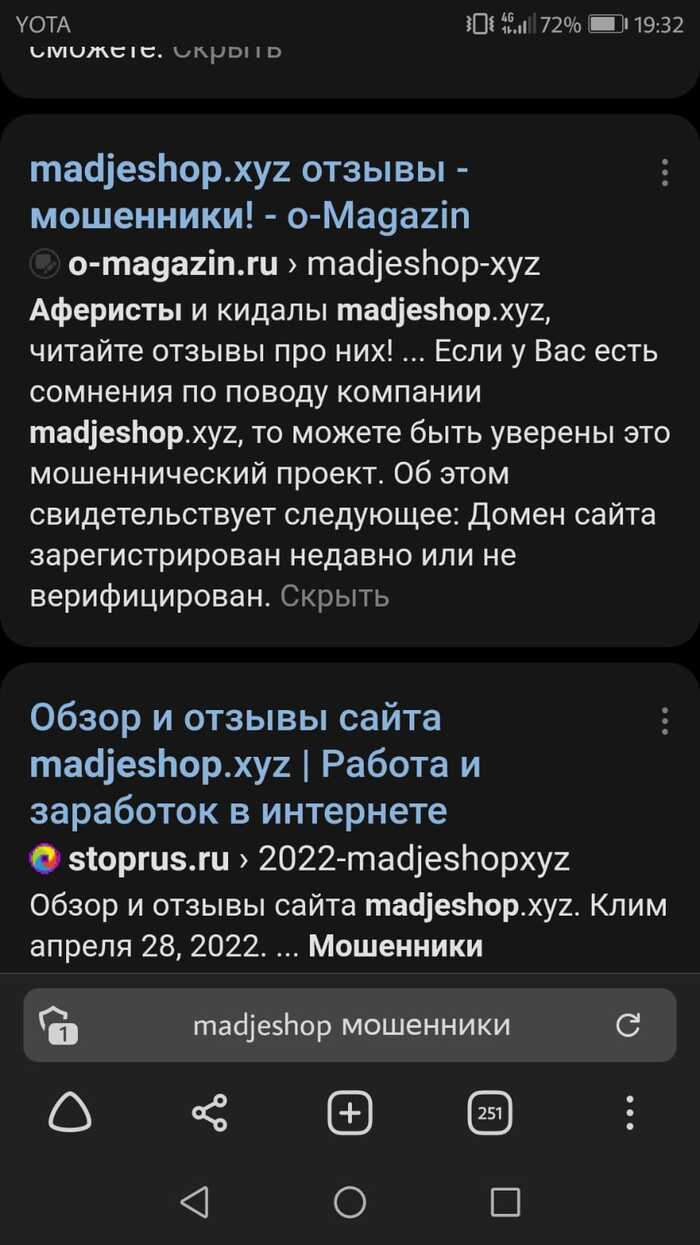Go to the phone home screen
The width and height of the screenshot is (700, 1245).
click(350, 1201)
